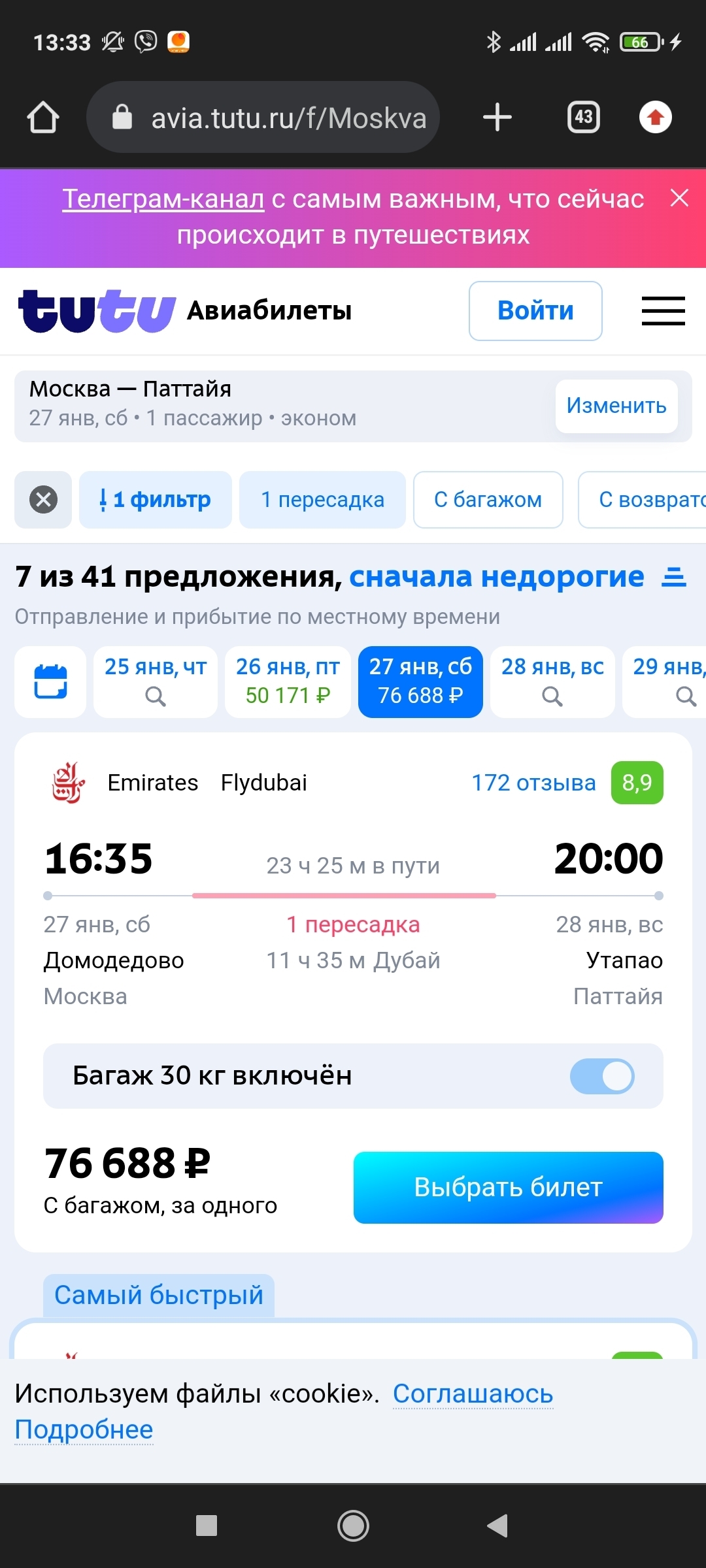Select the 25 янв, чт date

click(x=156, y=681)
